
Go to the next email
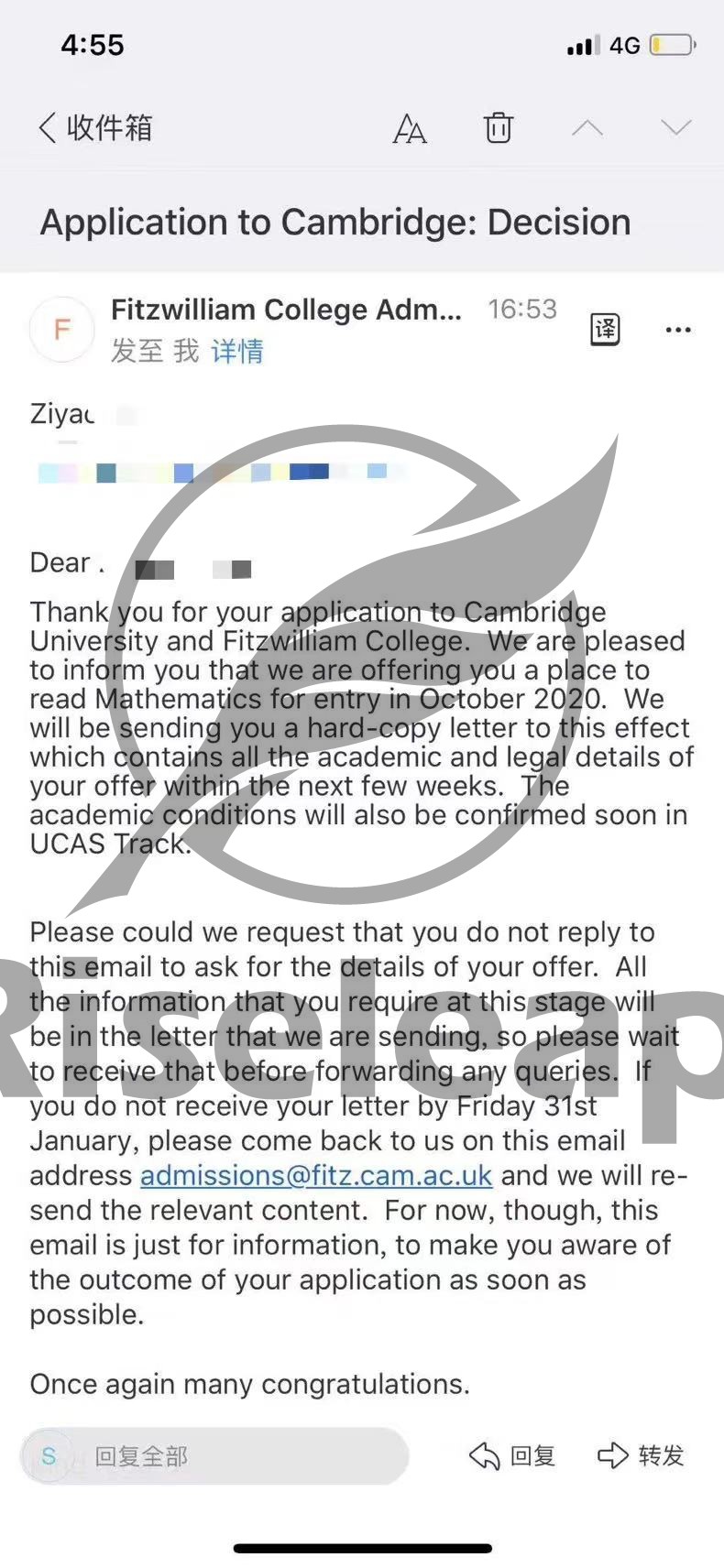click(x=675, y=128)
